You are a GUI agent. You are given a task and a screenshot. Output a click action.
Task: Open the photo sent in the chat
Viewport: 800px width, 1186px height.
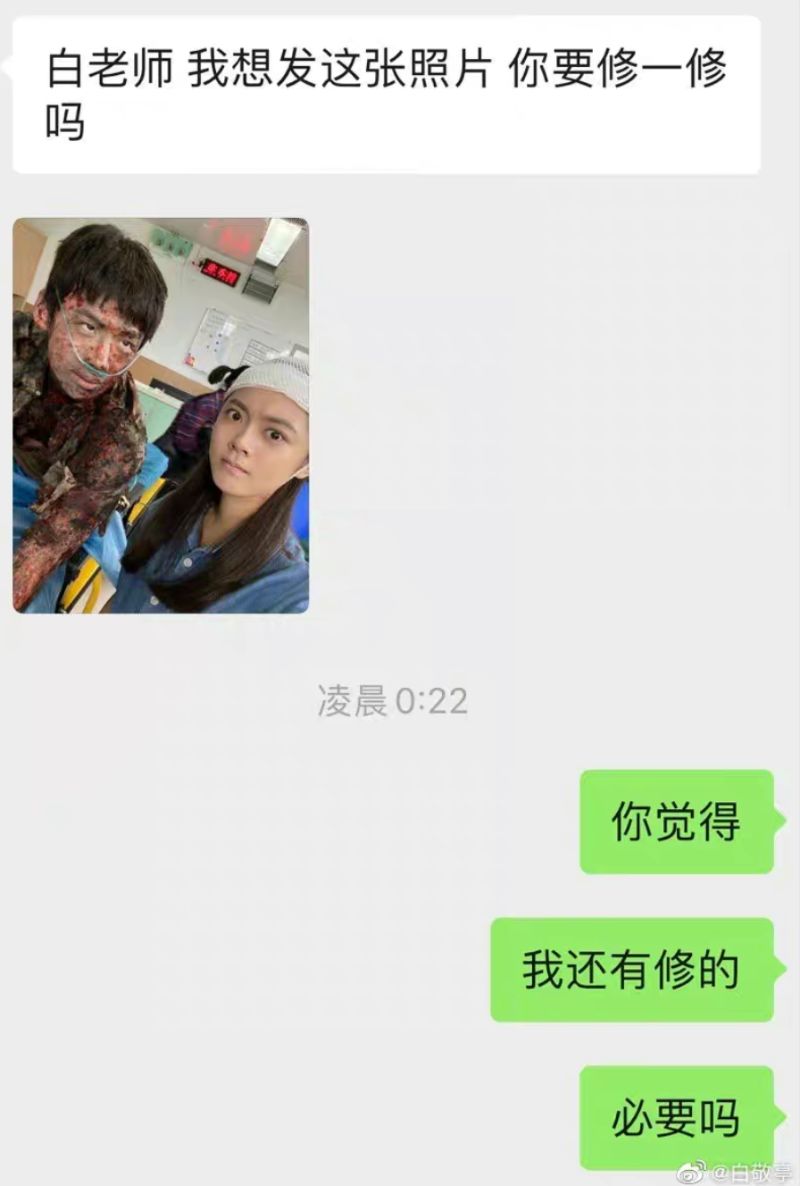(161, 415)
